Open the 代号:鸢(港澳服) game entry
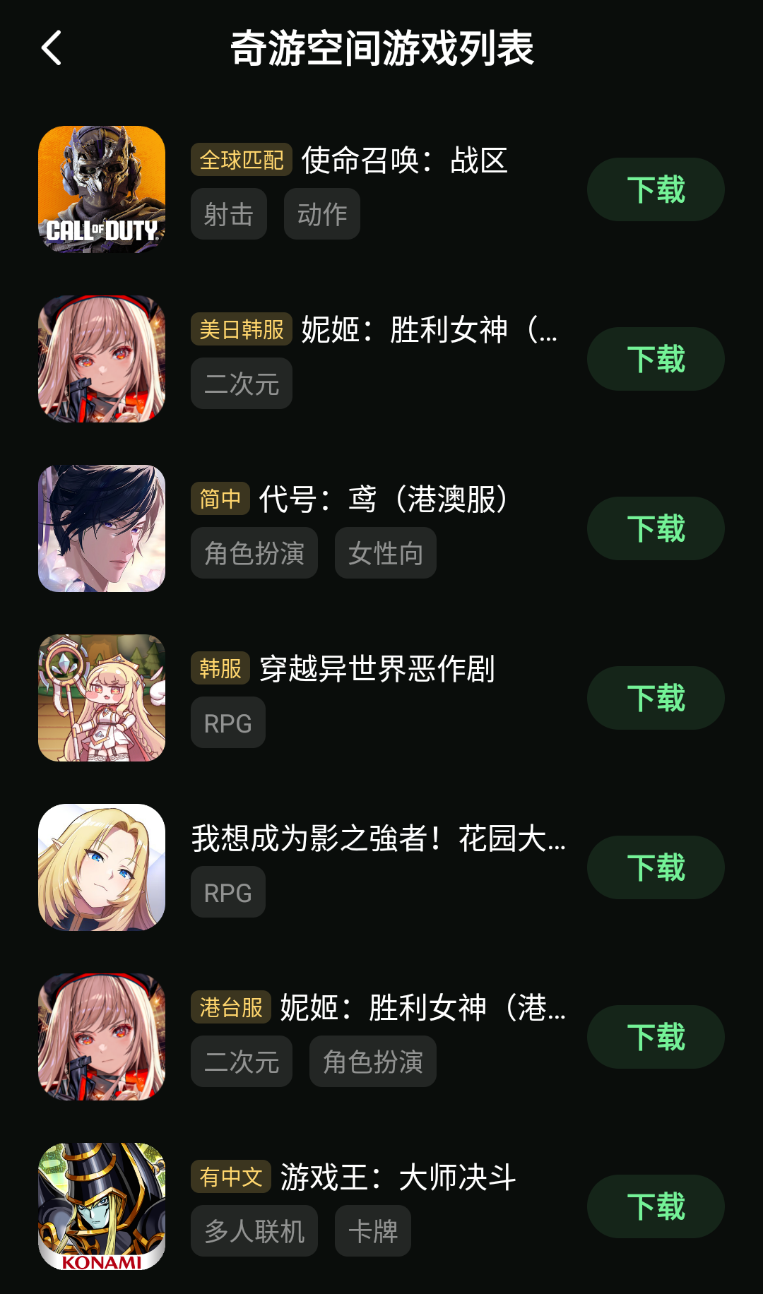Viewport: 763px width, 1294px height. [384, 499]
